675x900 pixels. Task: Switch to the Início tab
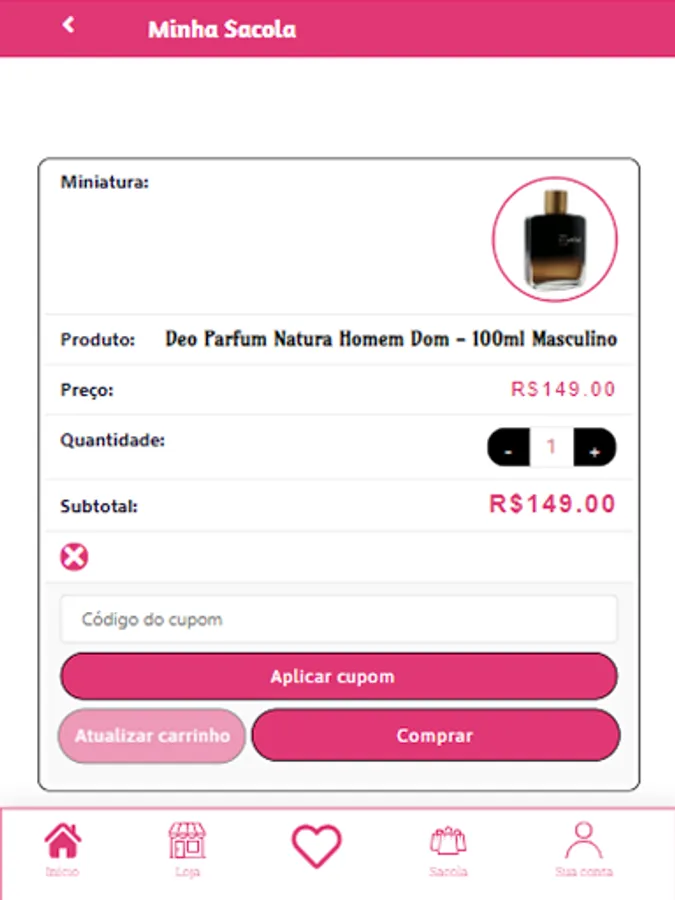pyautogui.click(x=62, y=850)
